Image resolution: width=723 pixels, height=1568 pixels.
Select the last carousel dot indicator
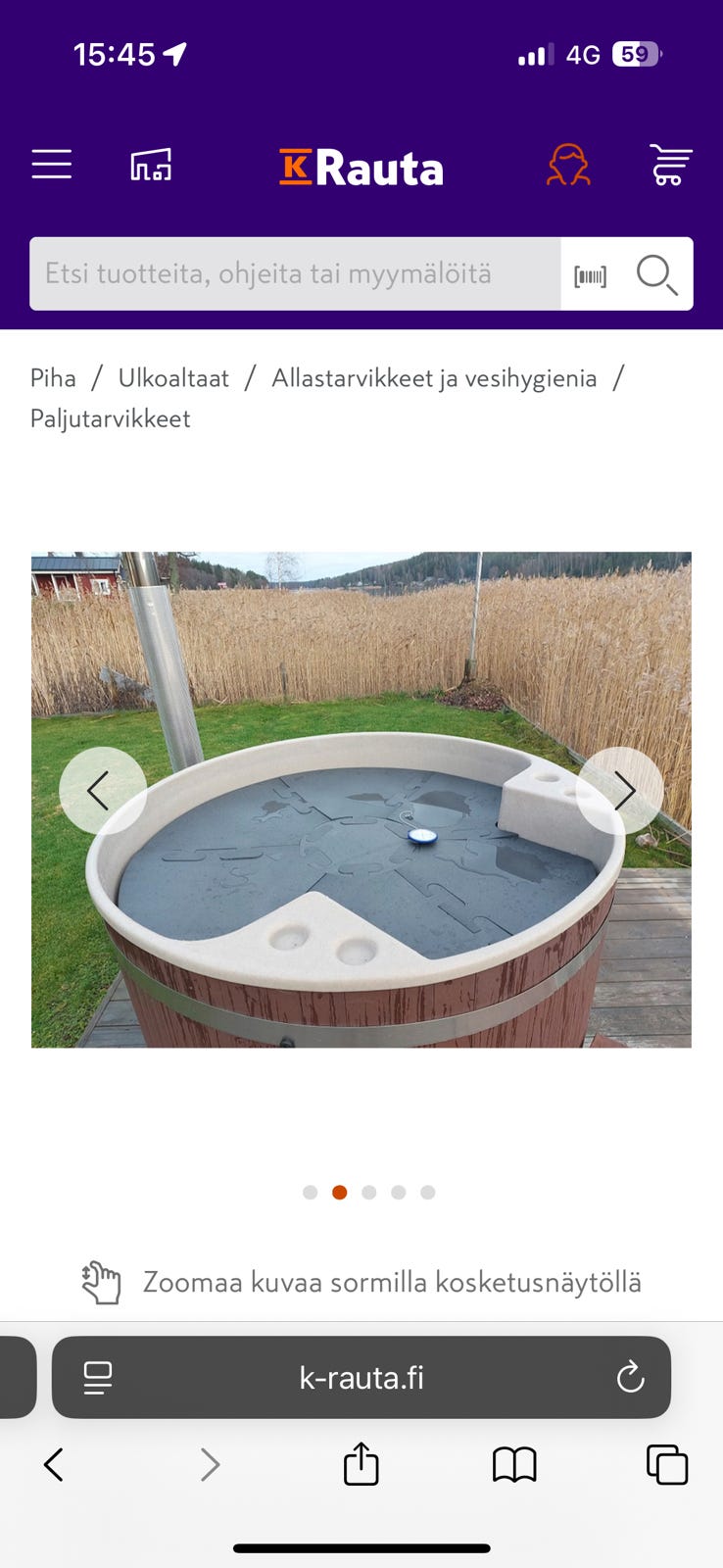click(427, 1192)
